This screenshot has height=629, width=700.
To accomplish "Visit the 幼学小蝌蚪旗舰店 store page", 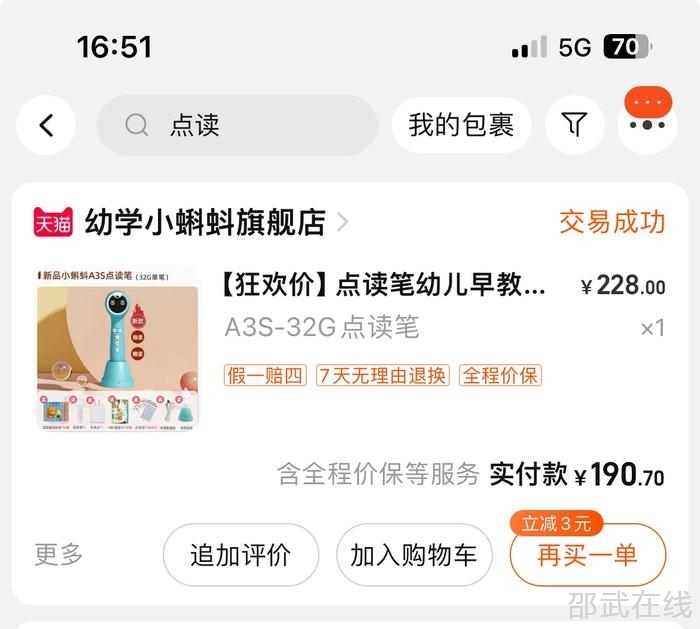I will pyautogui.click(x=205, y=222).
